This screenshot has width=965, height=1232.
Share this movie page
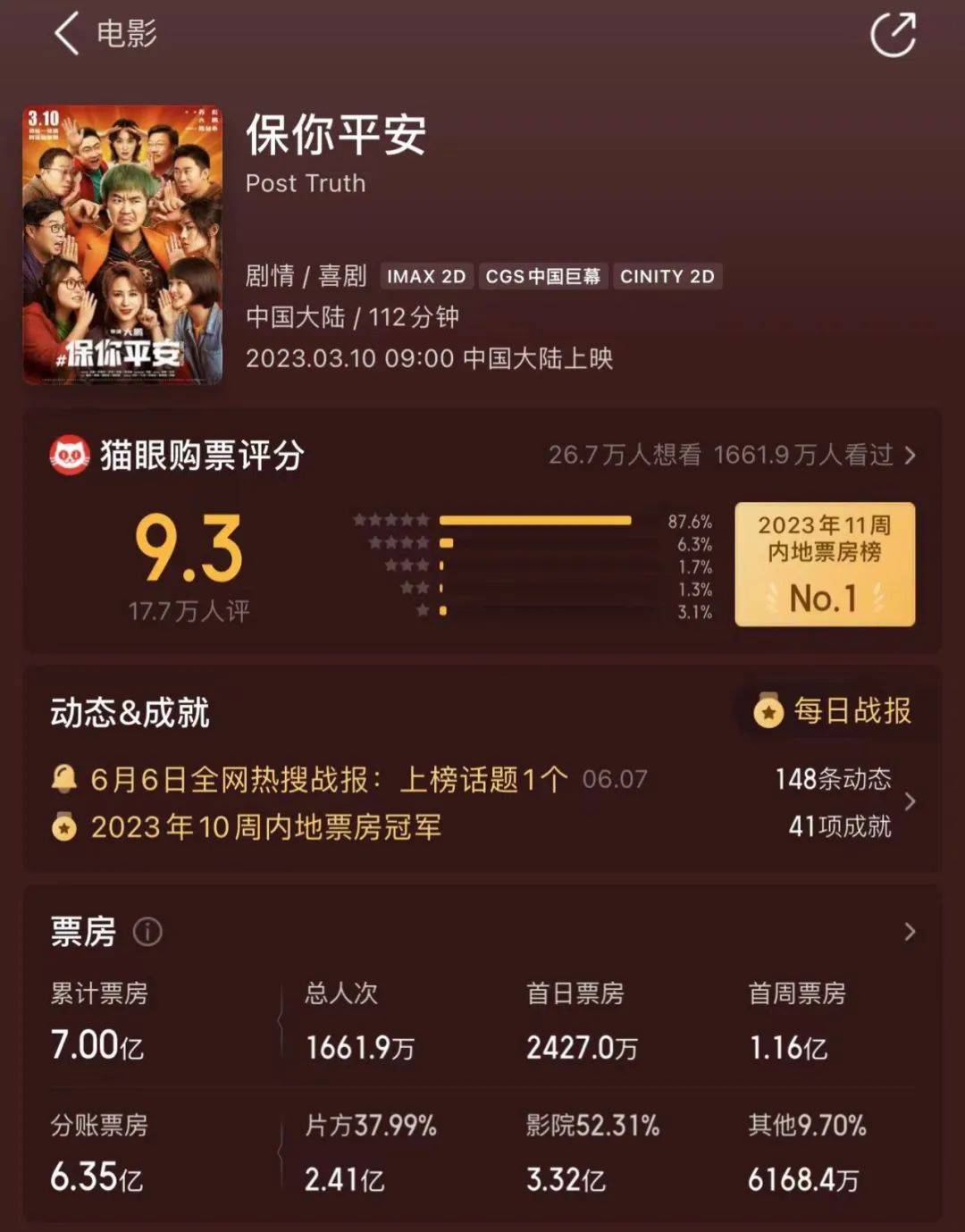(893, 35)
